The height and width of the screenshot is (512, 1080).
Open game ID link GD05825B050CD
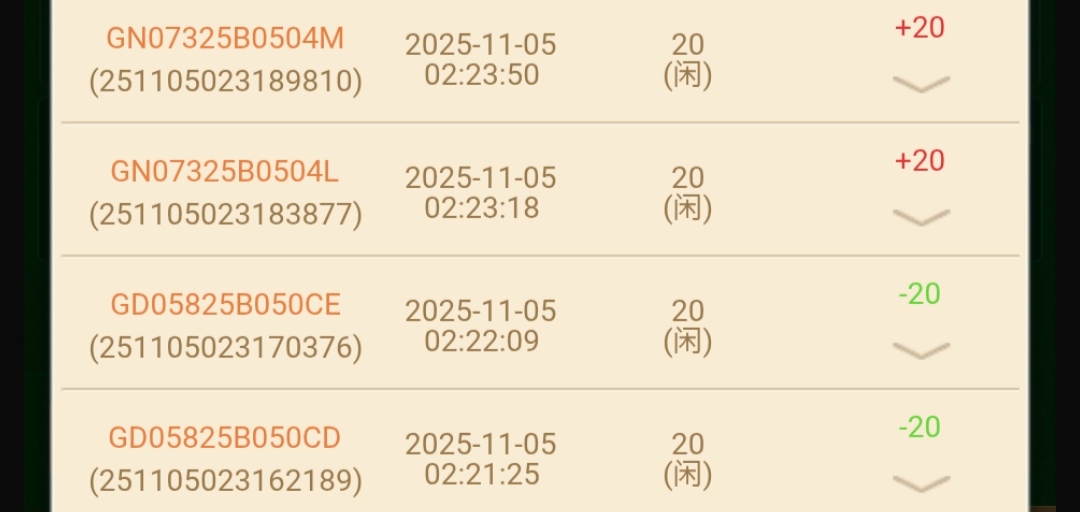click(225, 437)
